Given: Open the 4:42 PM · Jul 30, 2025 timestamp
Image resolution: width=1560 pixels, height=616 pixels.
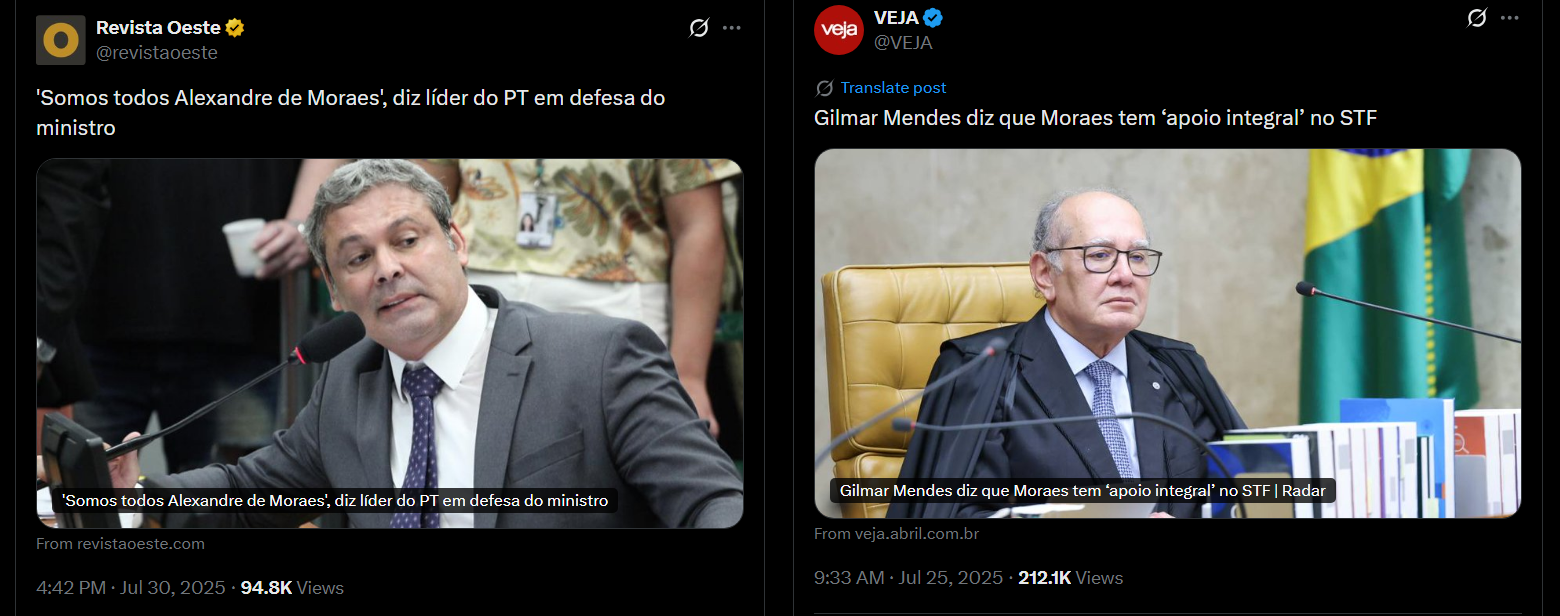Looking at the screenshot, I should coord(130,588).
